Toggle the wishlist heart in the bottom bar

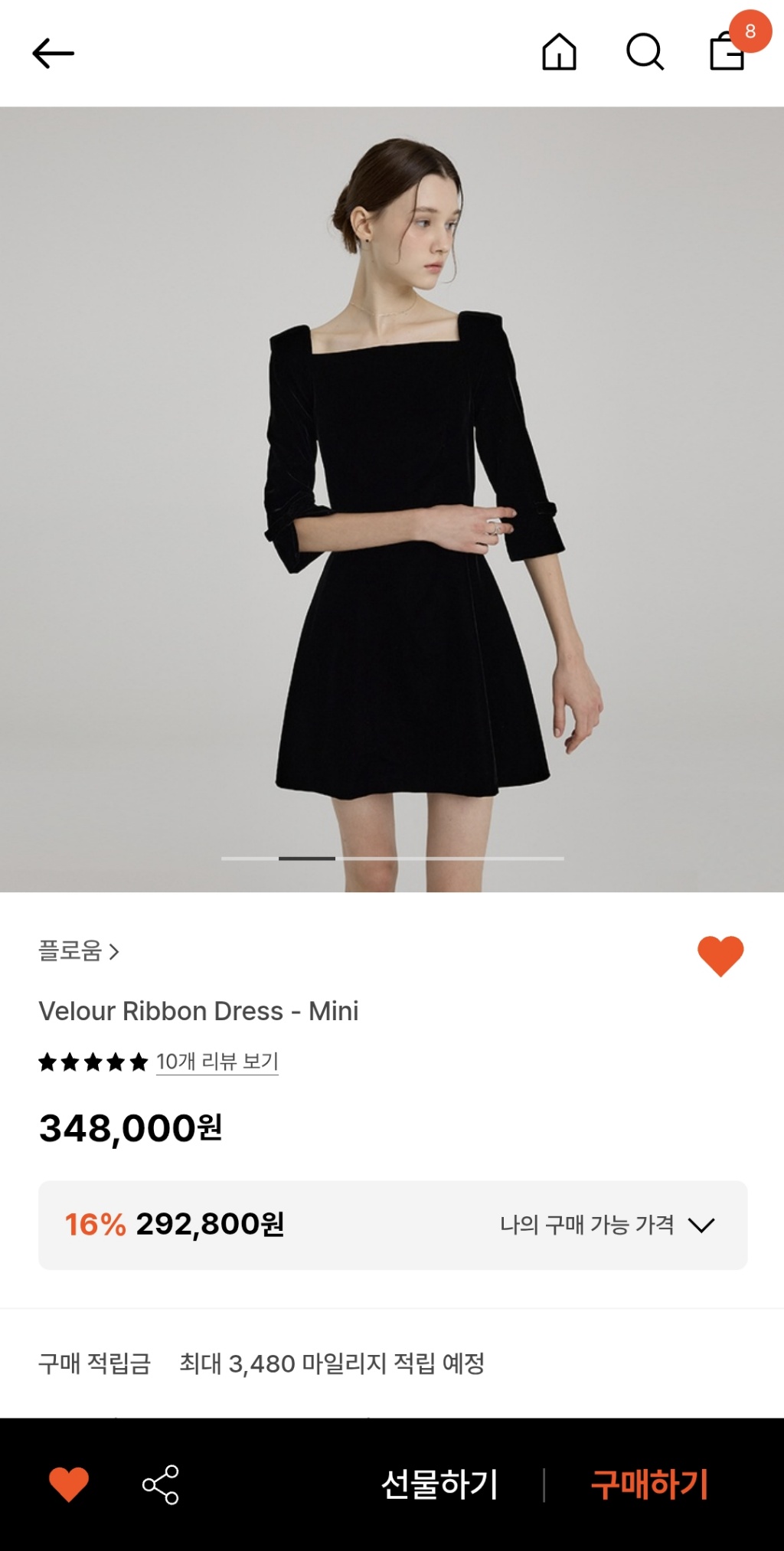69,1484
